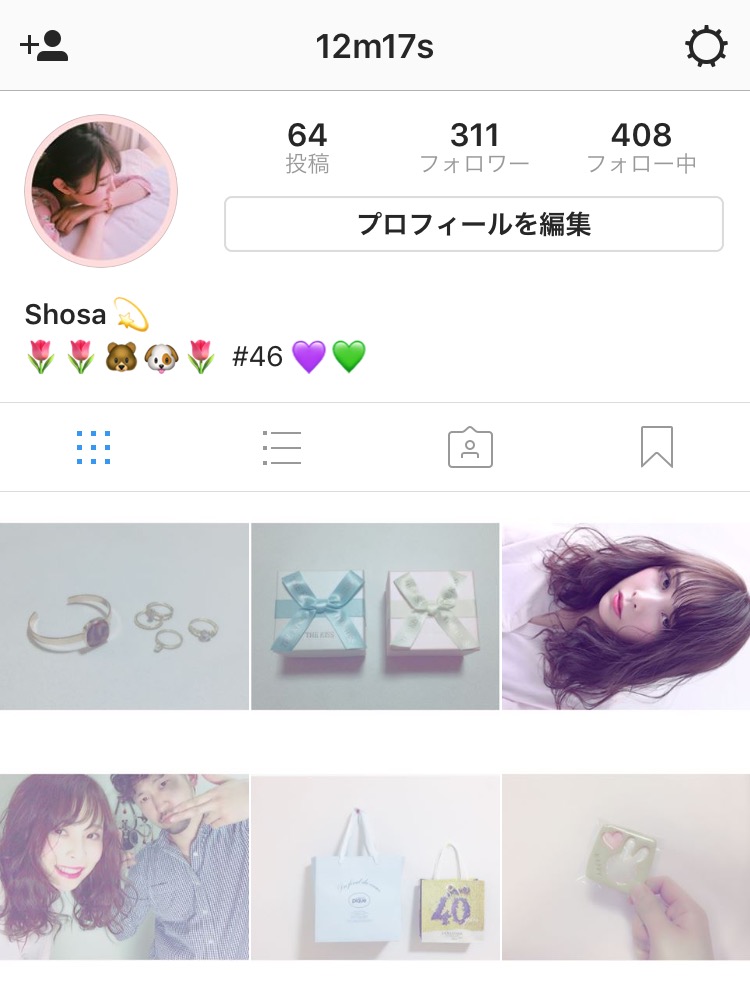Open the tagged photos tab

point(470,447)
